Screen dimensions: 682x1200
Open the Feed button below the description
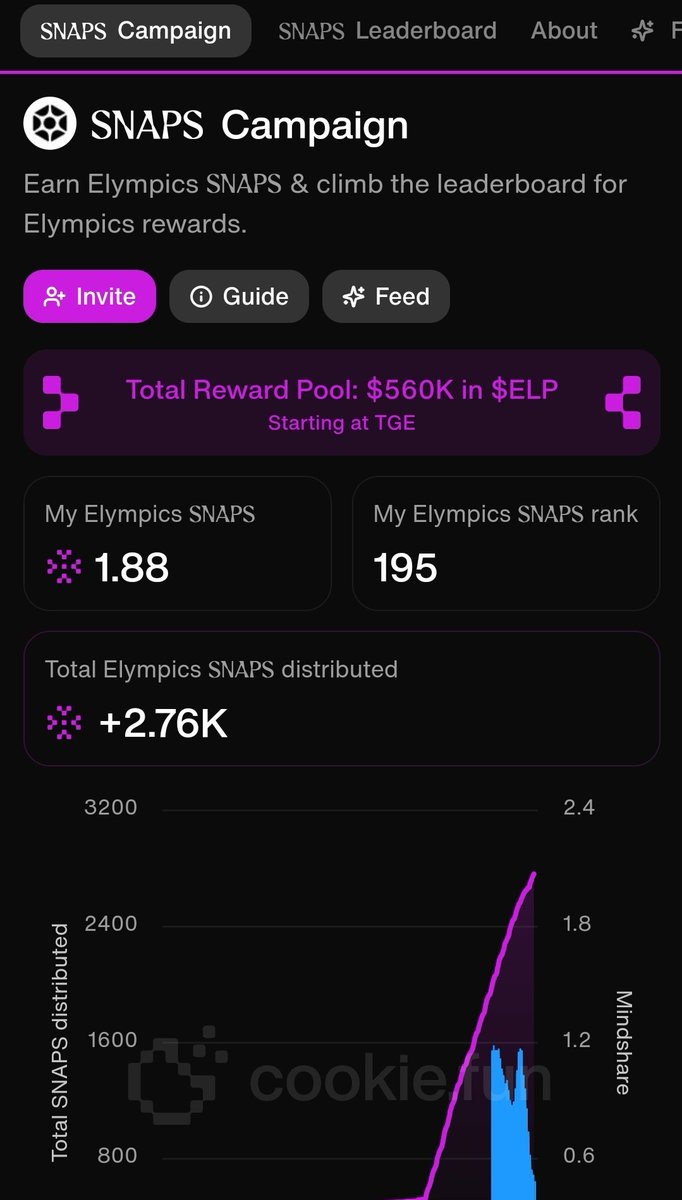point(386,296)
